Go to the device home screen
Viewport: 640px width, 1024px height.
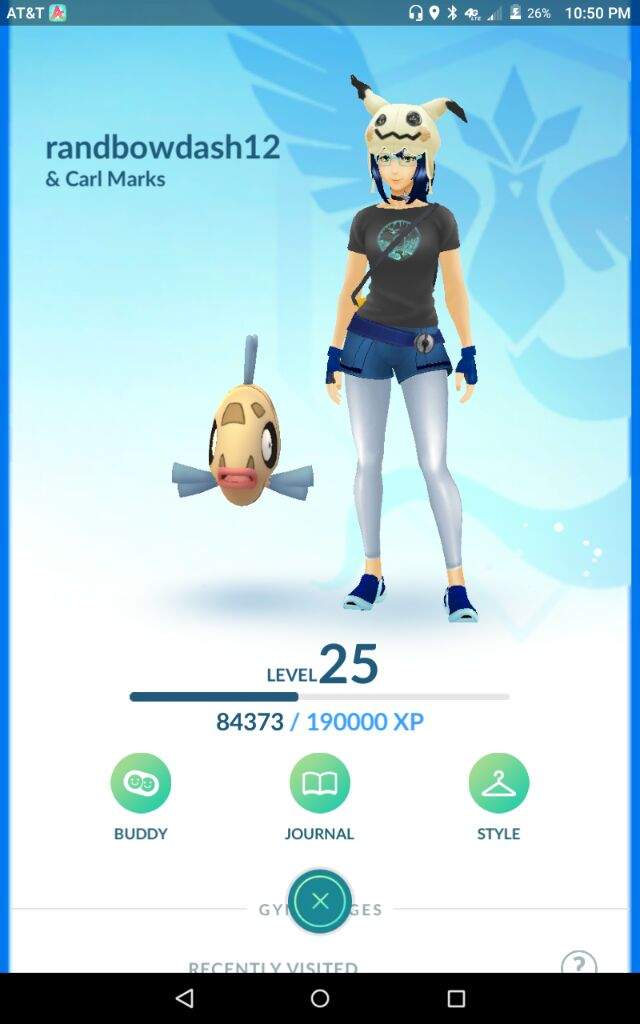click(320, 998)
